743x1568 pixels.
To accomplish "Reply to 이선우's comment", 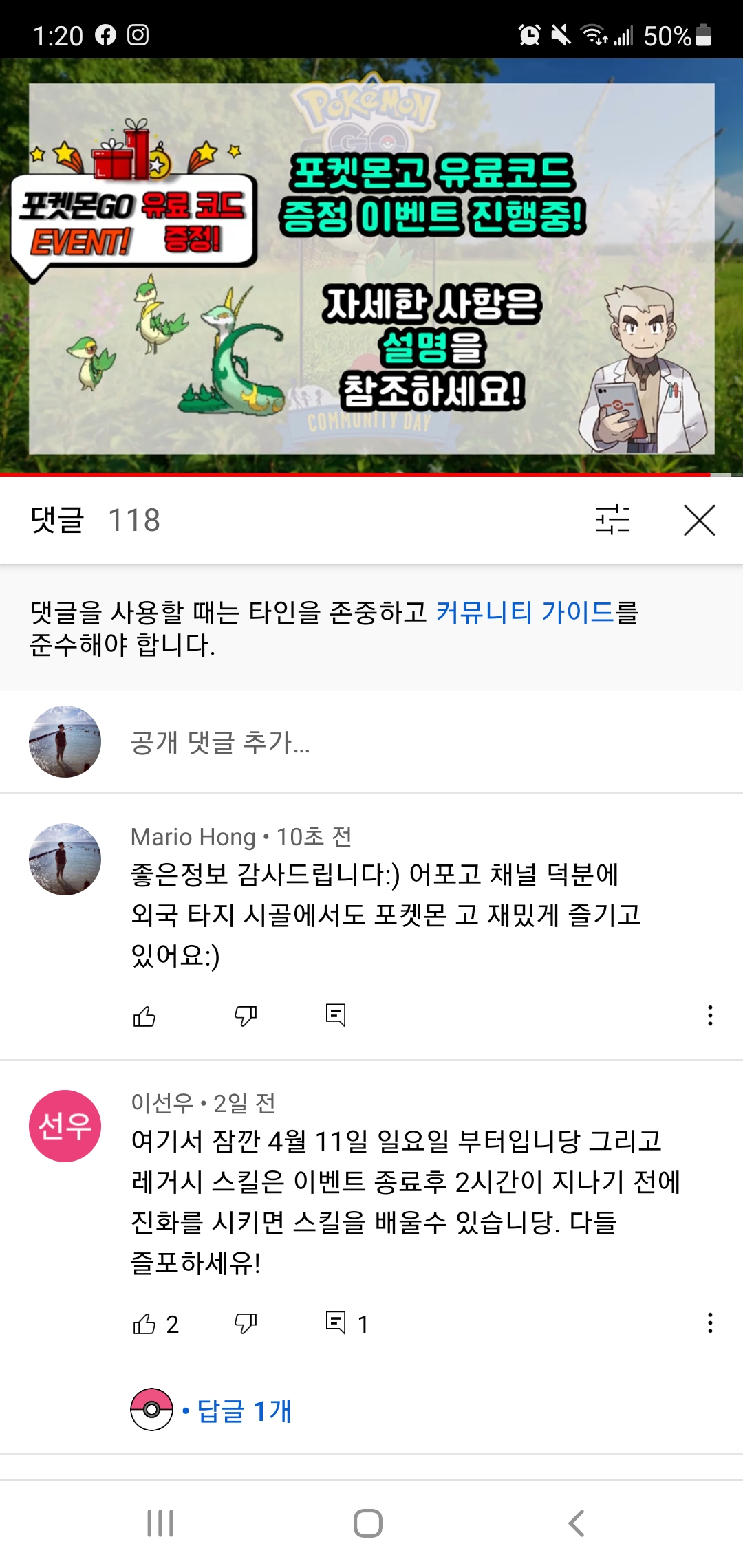I will click(336, 1322).
